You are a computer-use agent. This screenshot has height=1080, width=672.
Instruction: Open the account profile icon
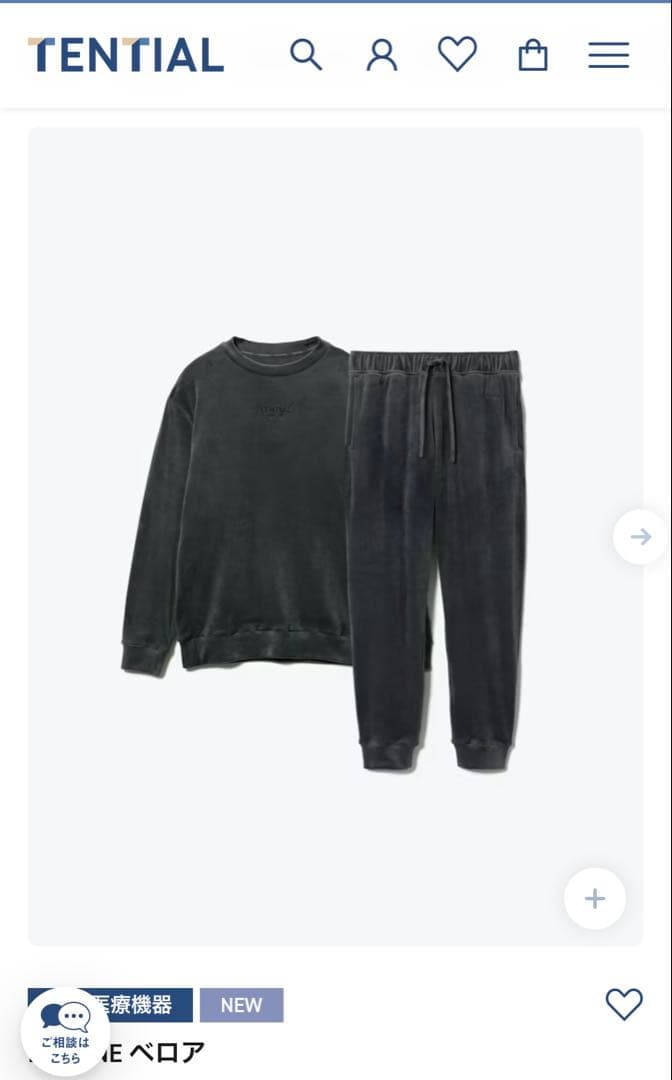381,55
